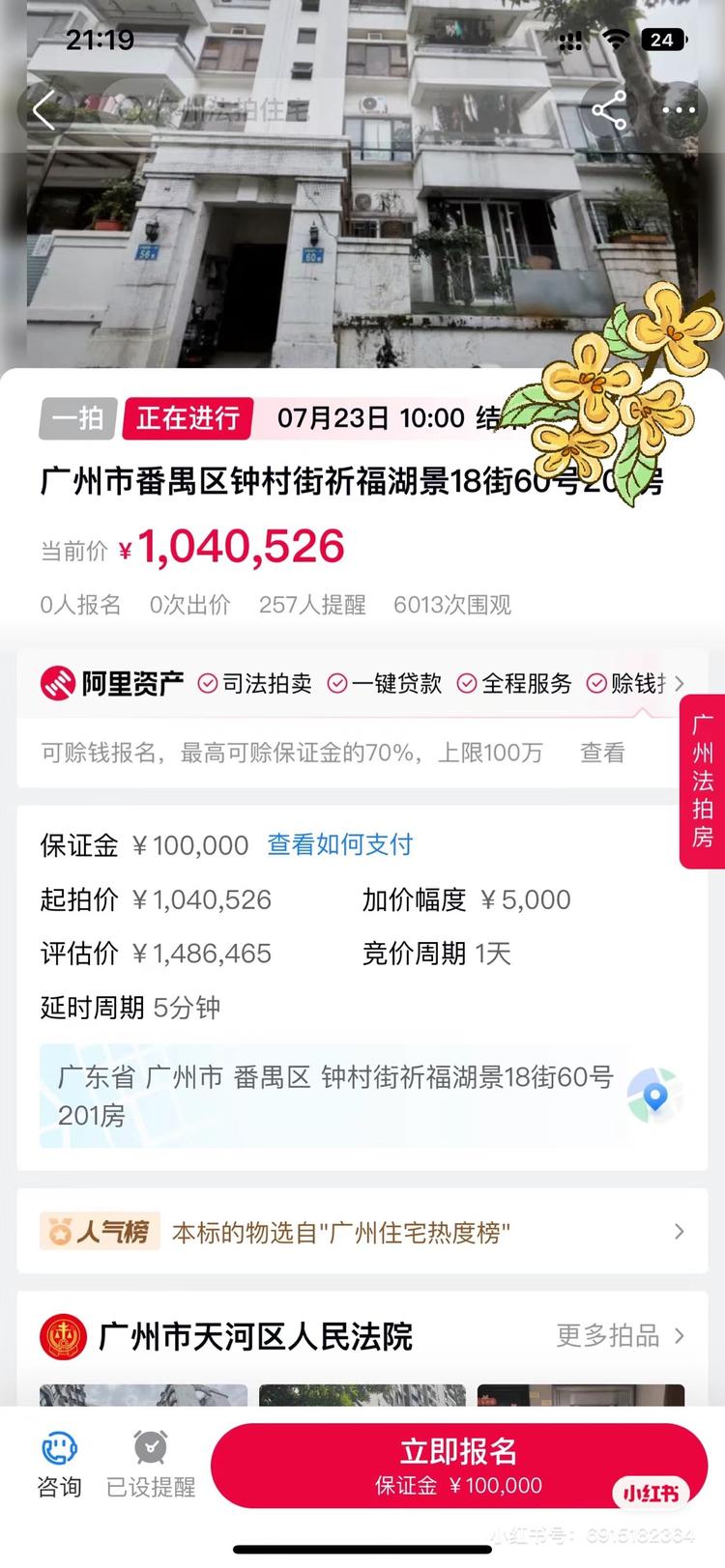Click the 人气榜 medal icon
Screen dimensions: 725x1568
pos(61,1231)
